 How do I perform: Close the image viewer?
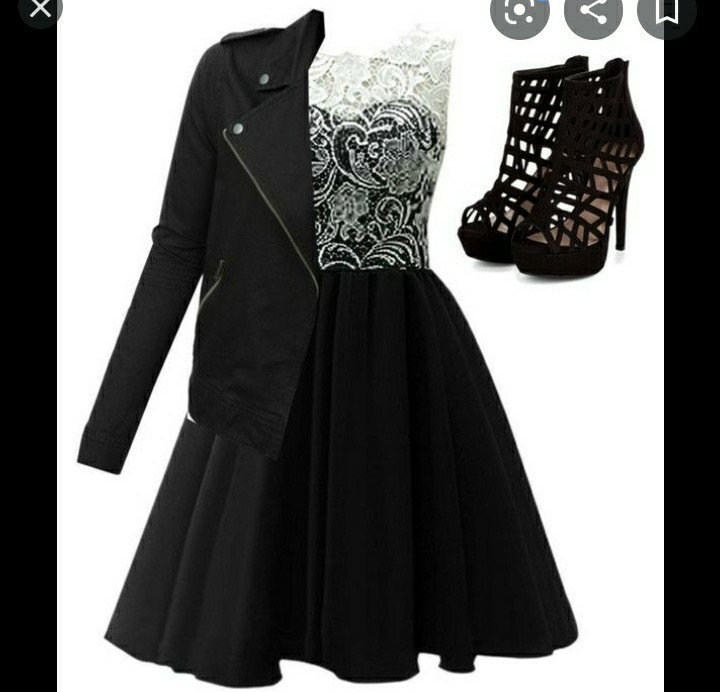(x=39, y=9)
